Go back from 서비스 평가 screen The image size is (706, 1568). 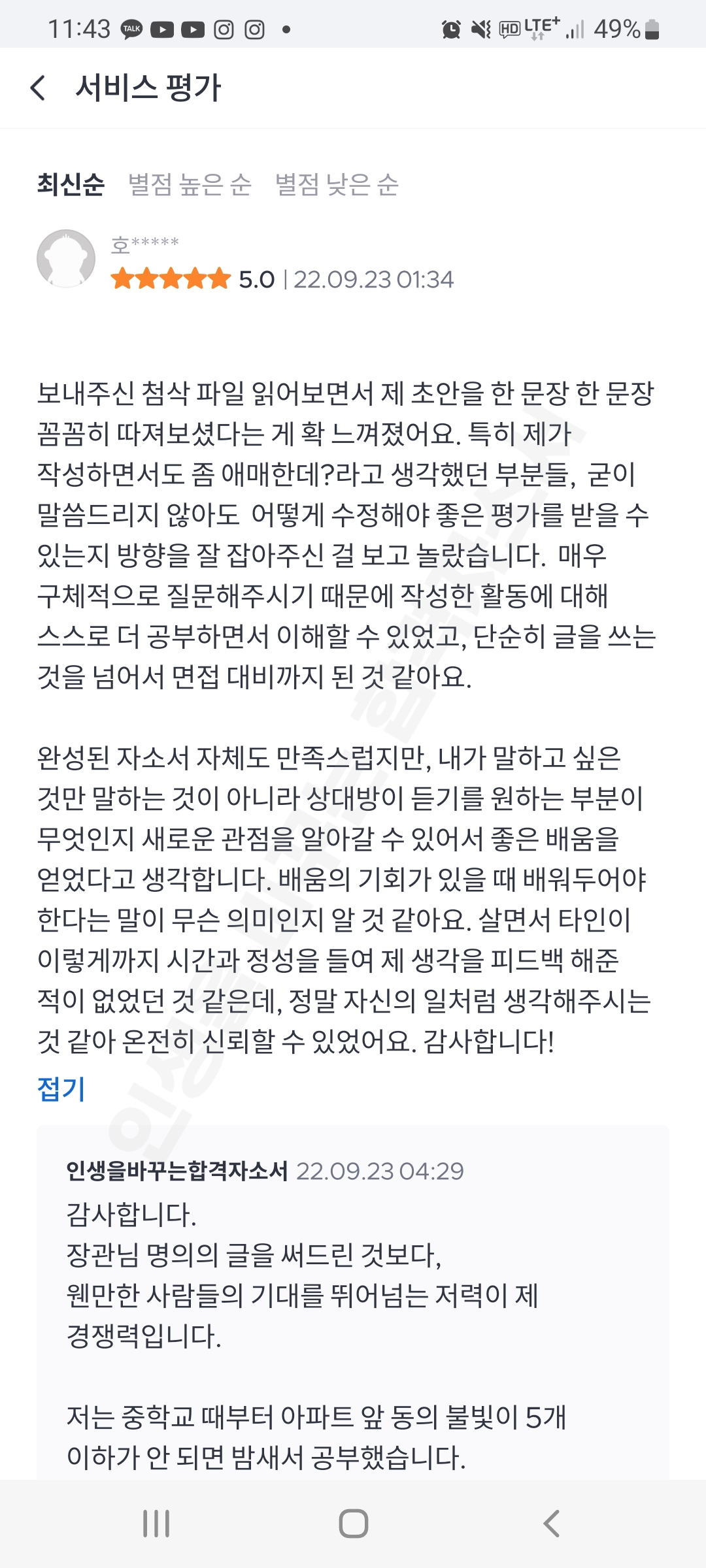pyautogui.click(x=39, y=88)
